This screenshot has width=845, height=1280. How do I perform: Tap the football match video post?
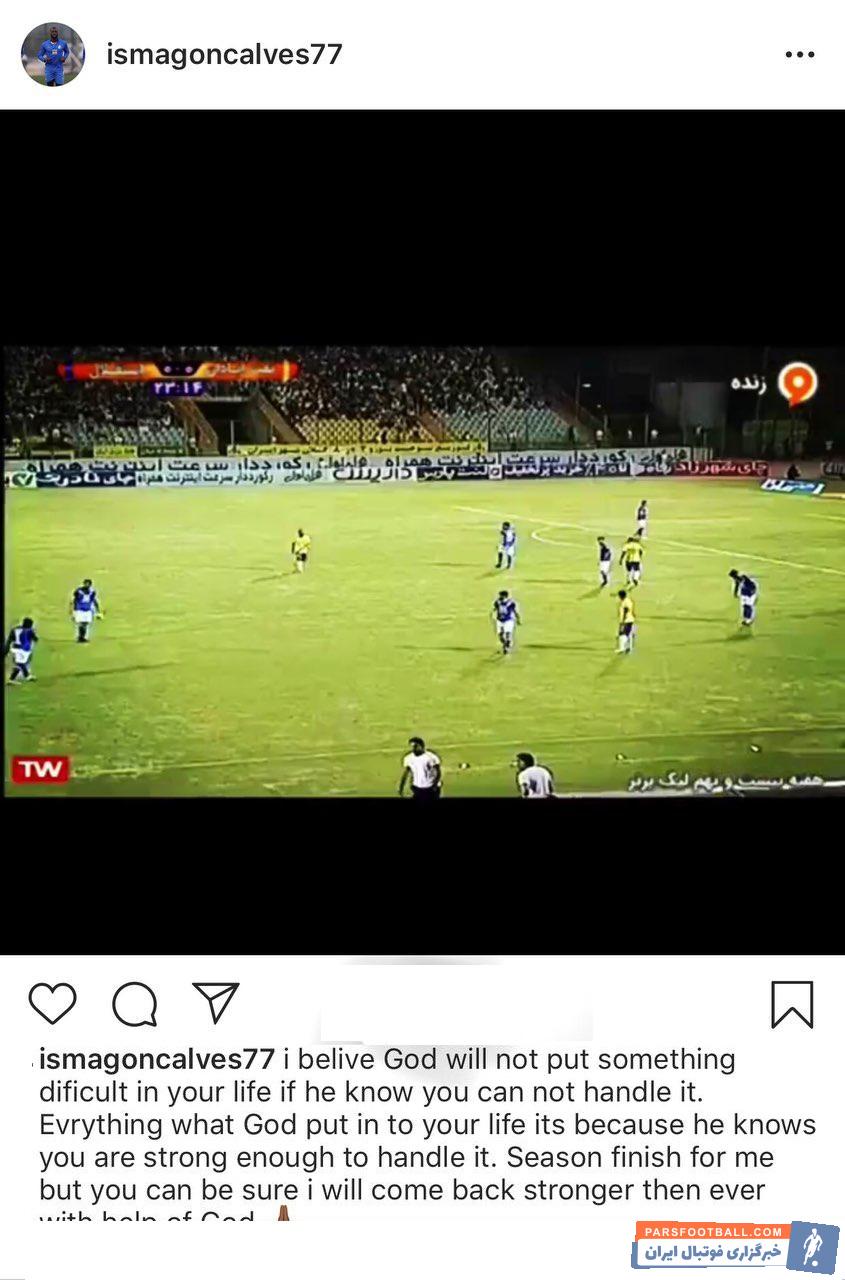[x=422, y=570]
